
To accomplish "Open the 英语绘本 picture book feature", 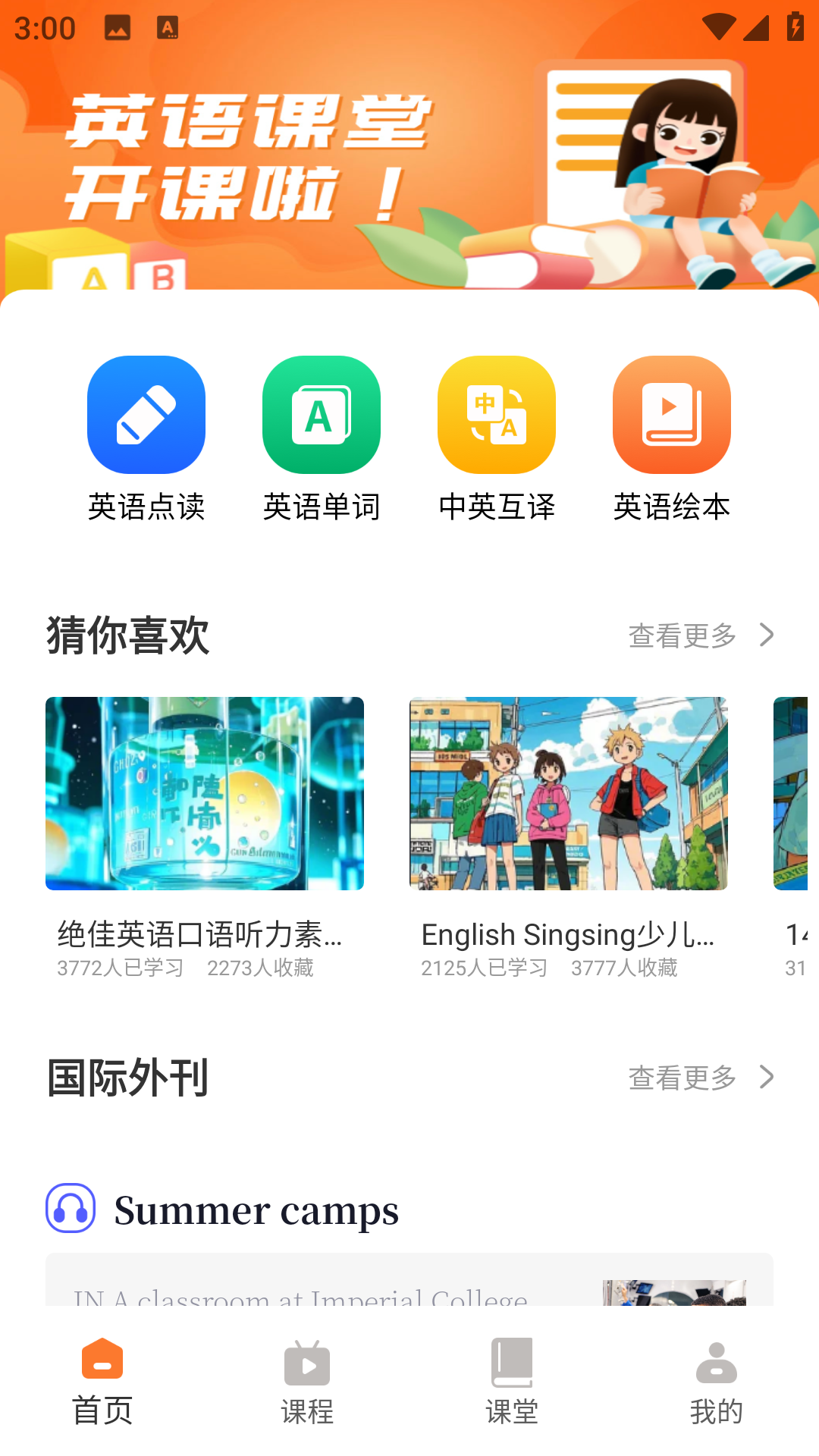I will 671,414.
